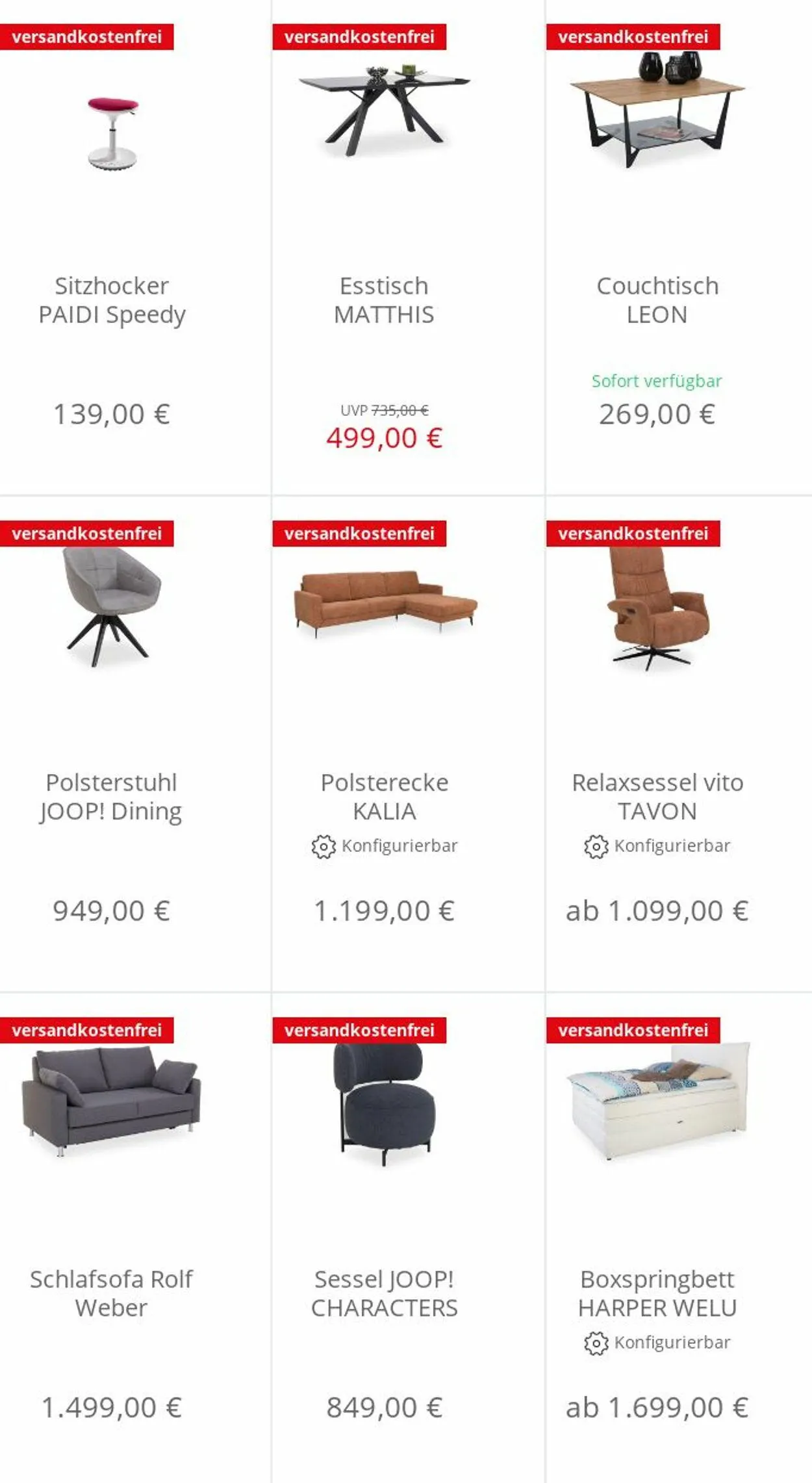The height and width of the screenshot is (1483, 812).
Task: View the Relaxsessel vito TAVON details
Action: pyautogui.click(x=657, y=797)
